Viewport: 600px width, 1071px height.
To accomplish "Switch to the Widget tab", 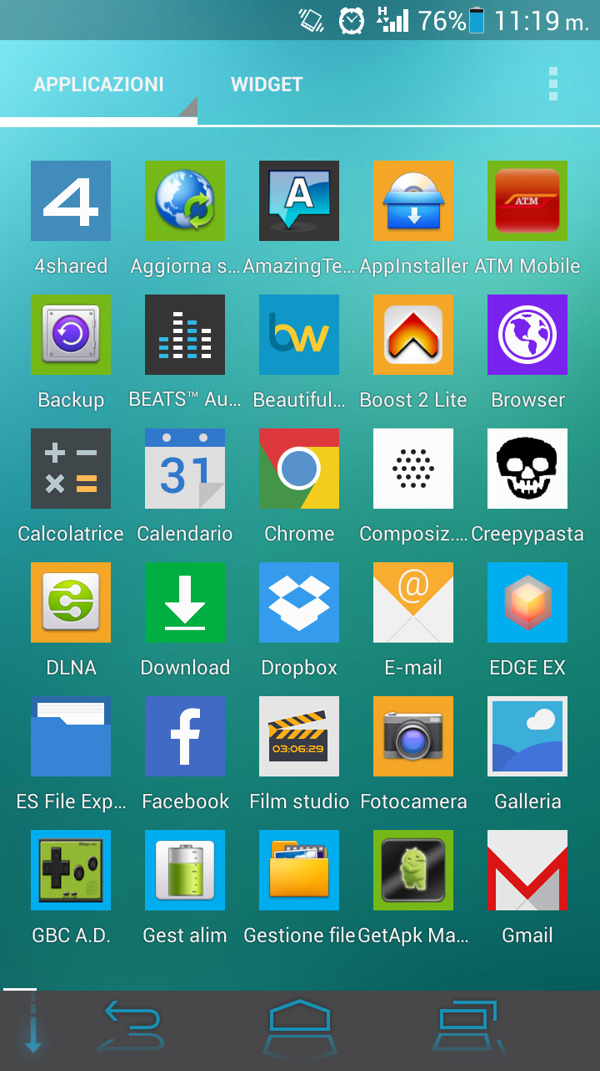I will [x=266, y=85].
